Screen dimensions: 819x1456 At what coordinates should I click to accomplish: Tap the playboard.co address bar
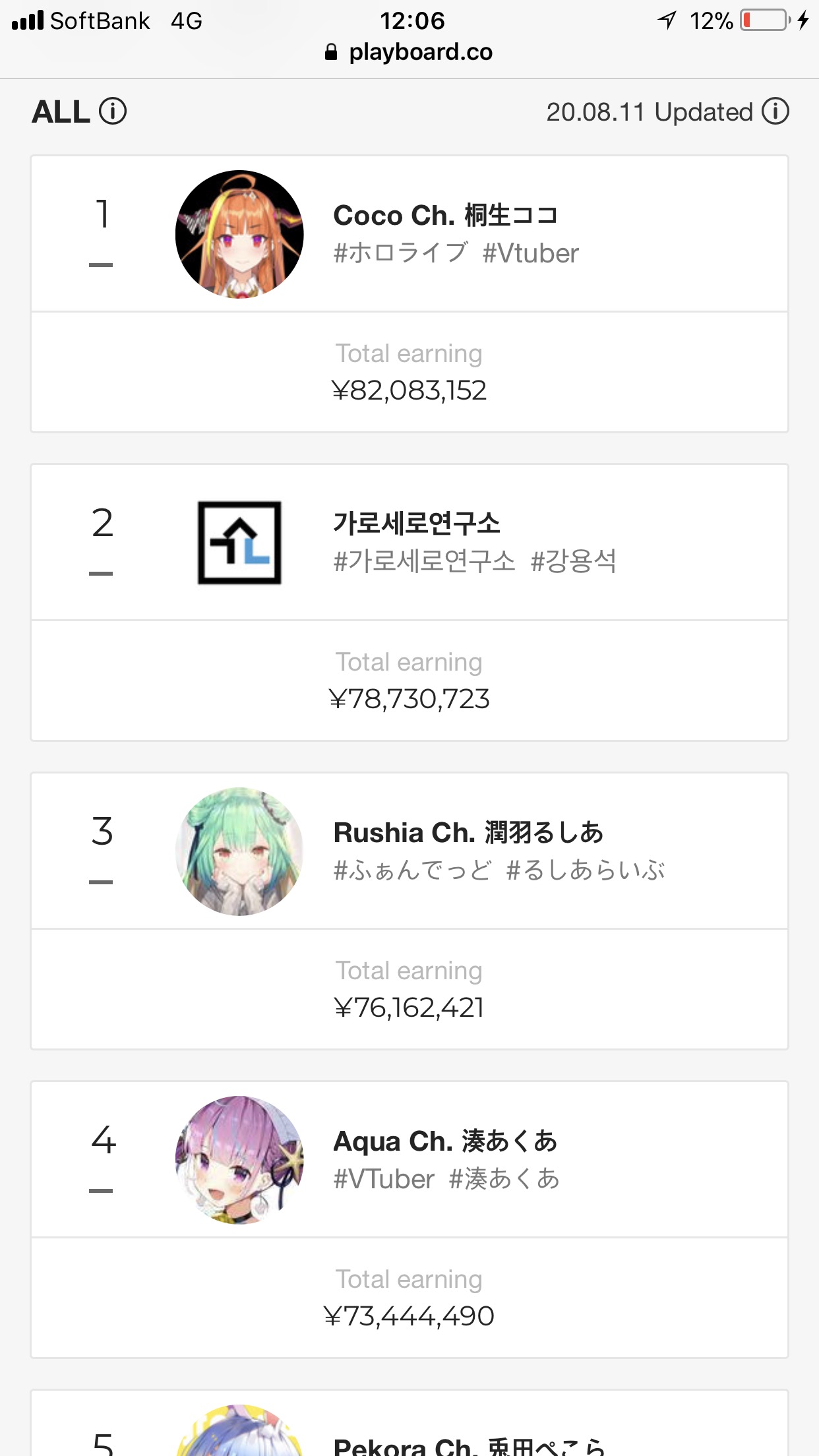pyautogui.click(x=409, y=52)
